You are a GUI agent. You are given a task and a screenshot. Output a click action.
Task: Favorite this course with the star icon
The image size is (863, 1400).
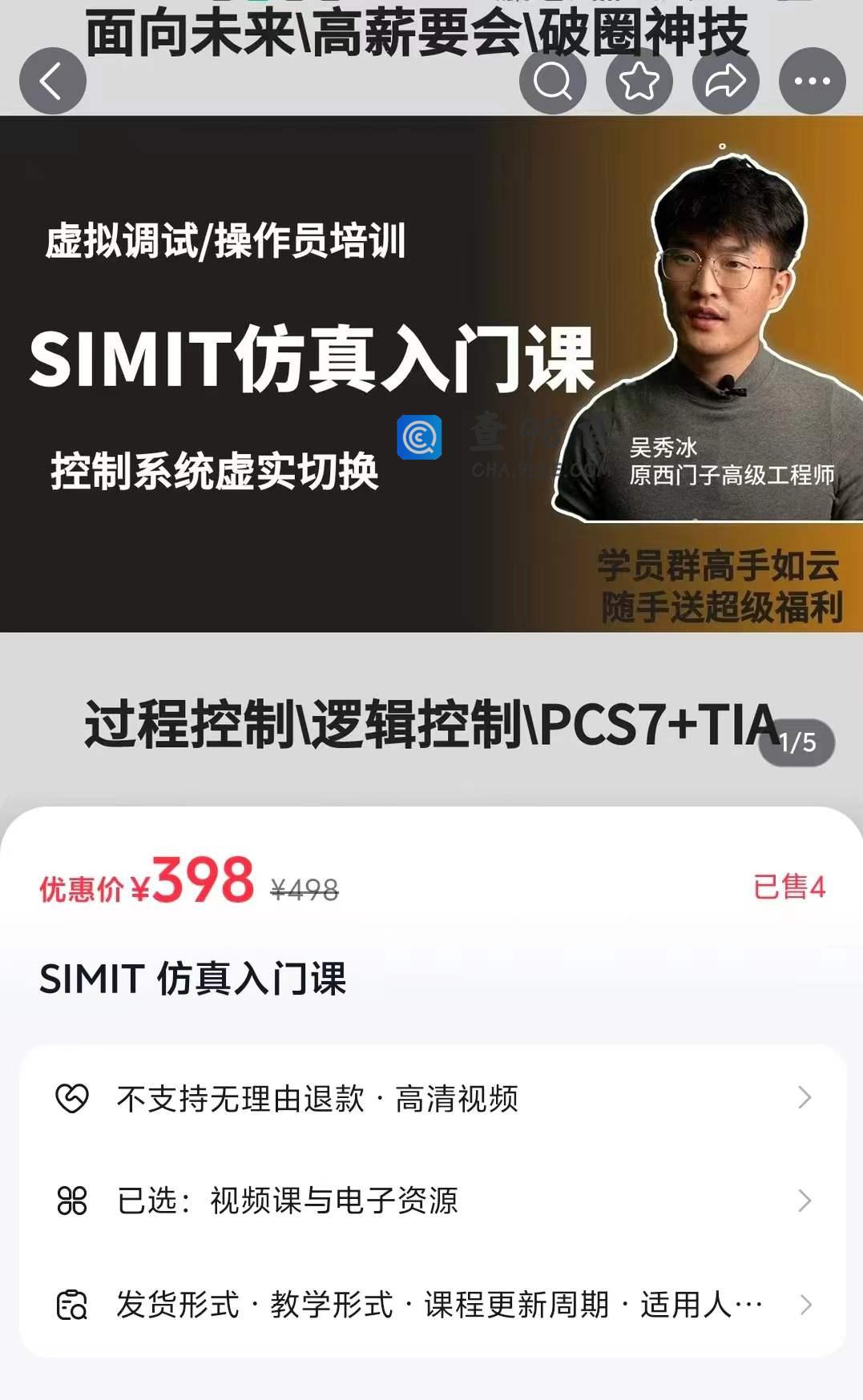[x=639, y=81]
